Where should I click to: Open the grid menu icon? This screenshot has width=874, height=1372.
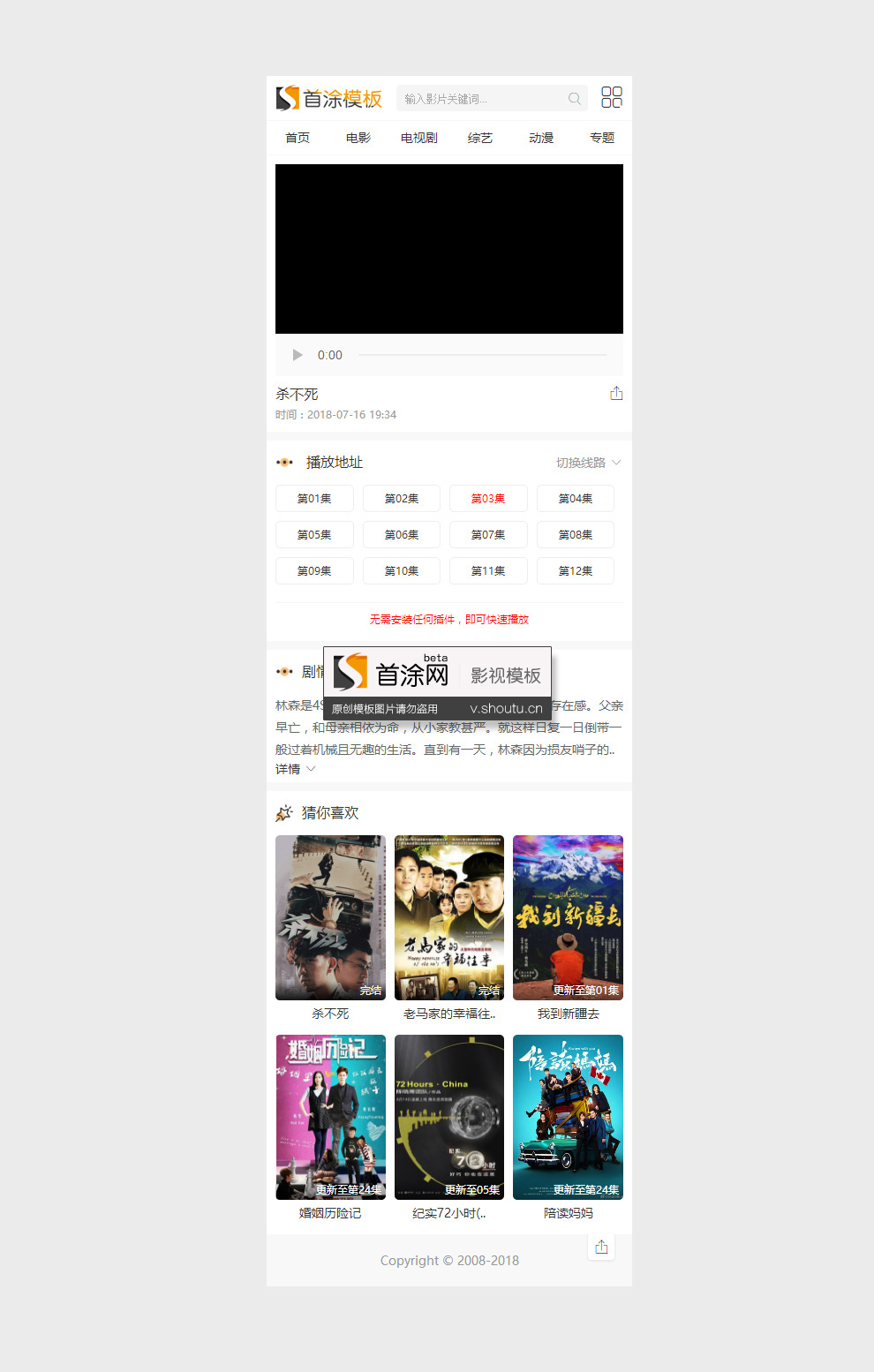pos(611,97)
